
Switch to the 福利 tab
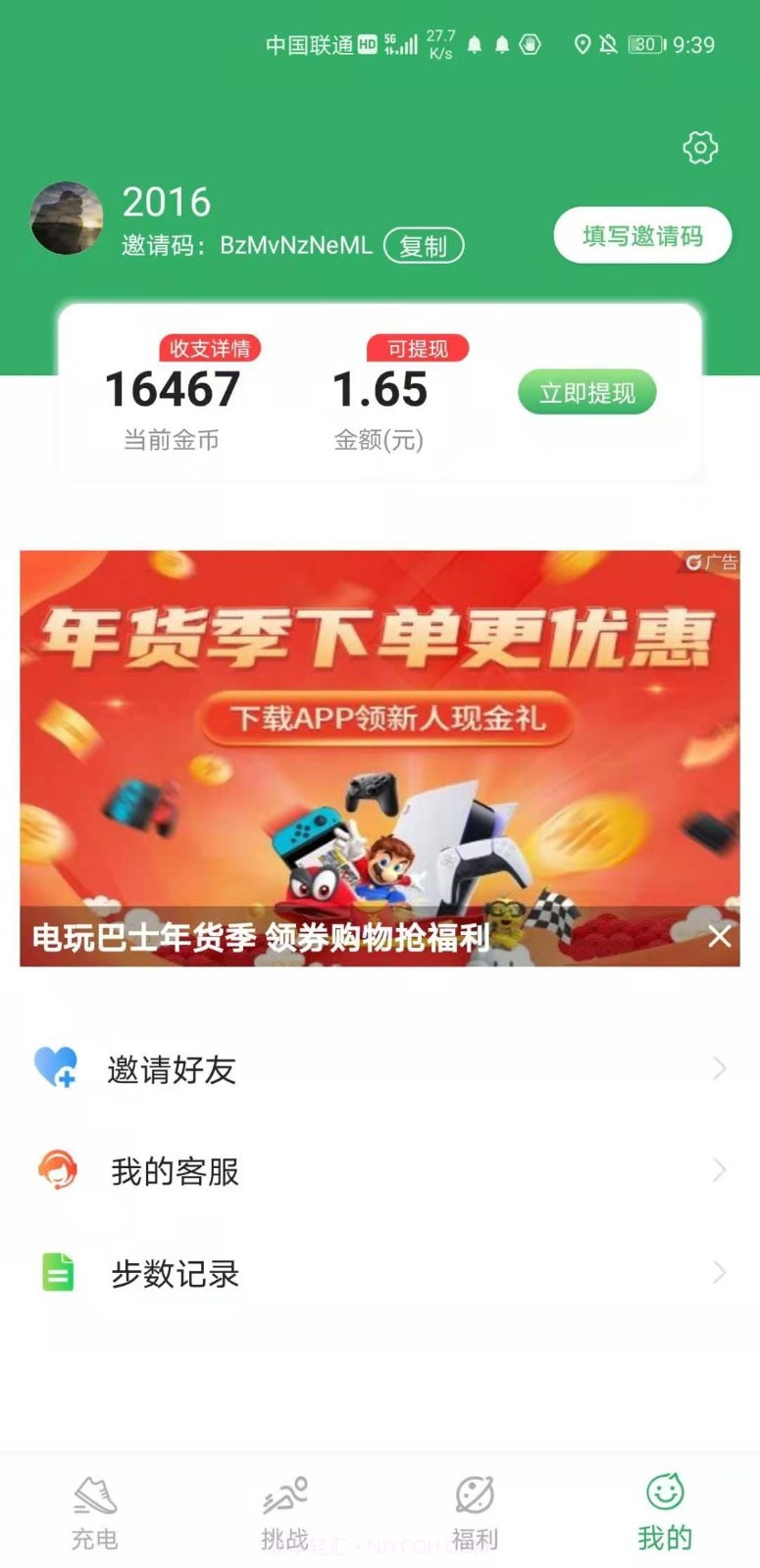(473, 1514)
